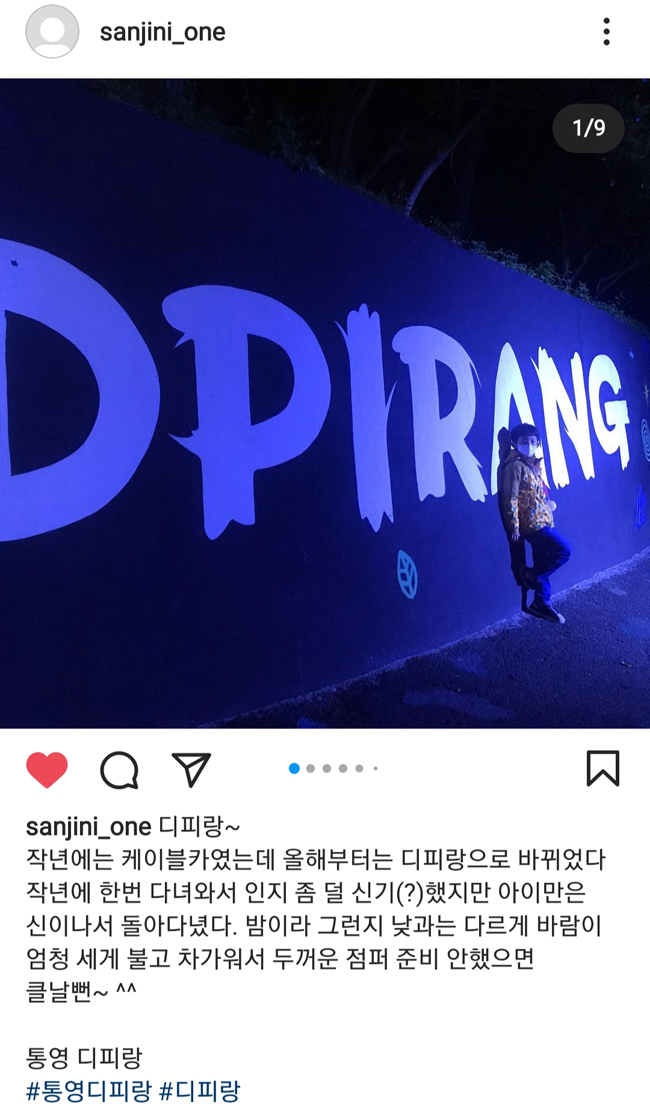Open the post's three-dot overflow menu

click(x=606, y=32)
